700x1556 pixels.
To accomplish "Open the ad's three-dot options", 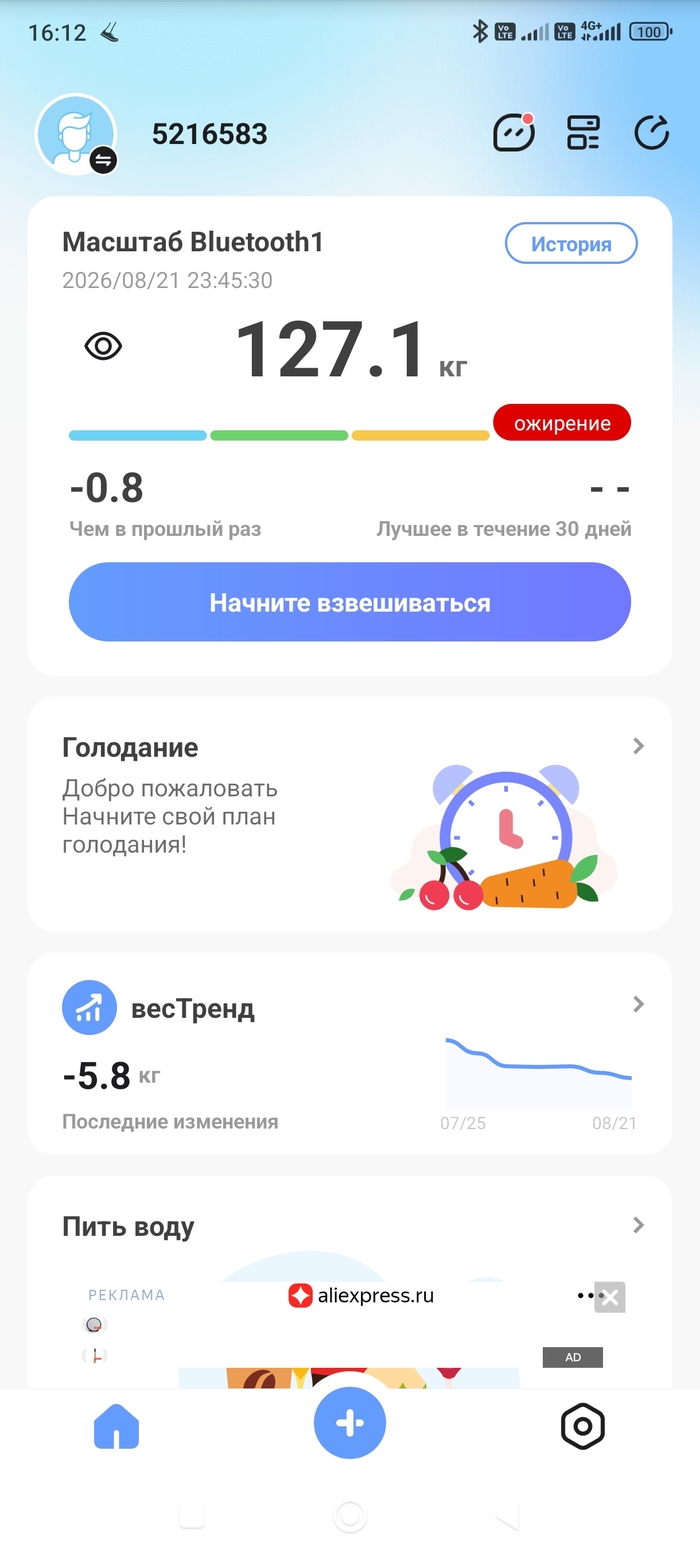I will pyautogui.click(x=585, y=1295).
